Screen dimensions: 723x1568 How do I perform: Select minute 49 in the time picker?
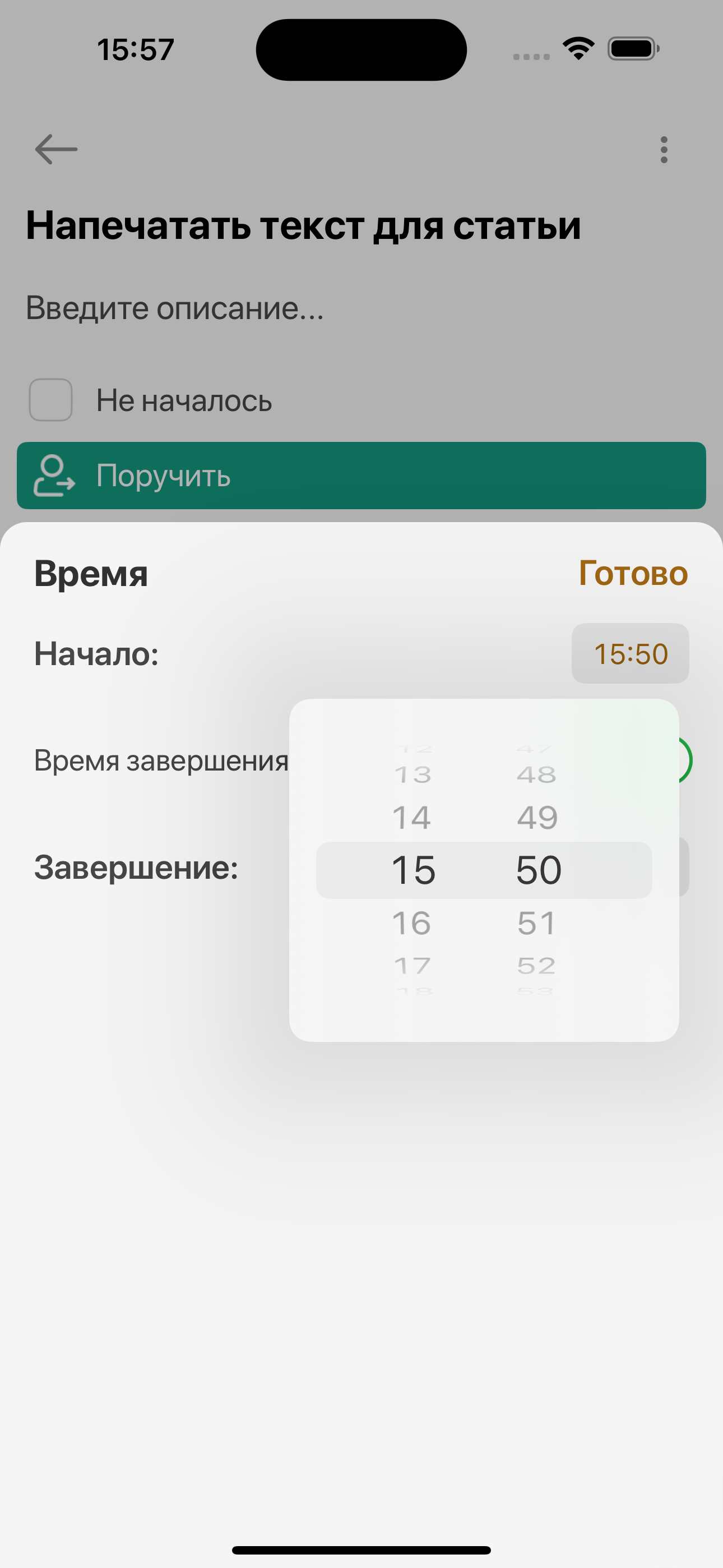point(537,817)
